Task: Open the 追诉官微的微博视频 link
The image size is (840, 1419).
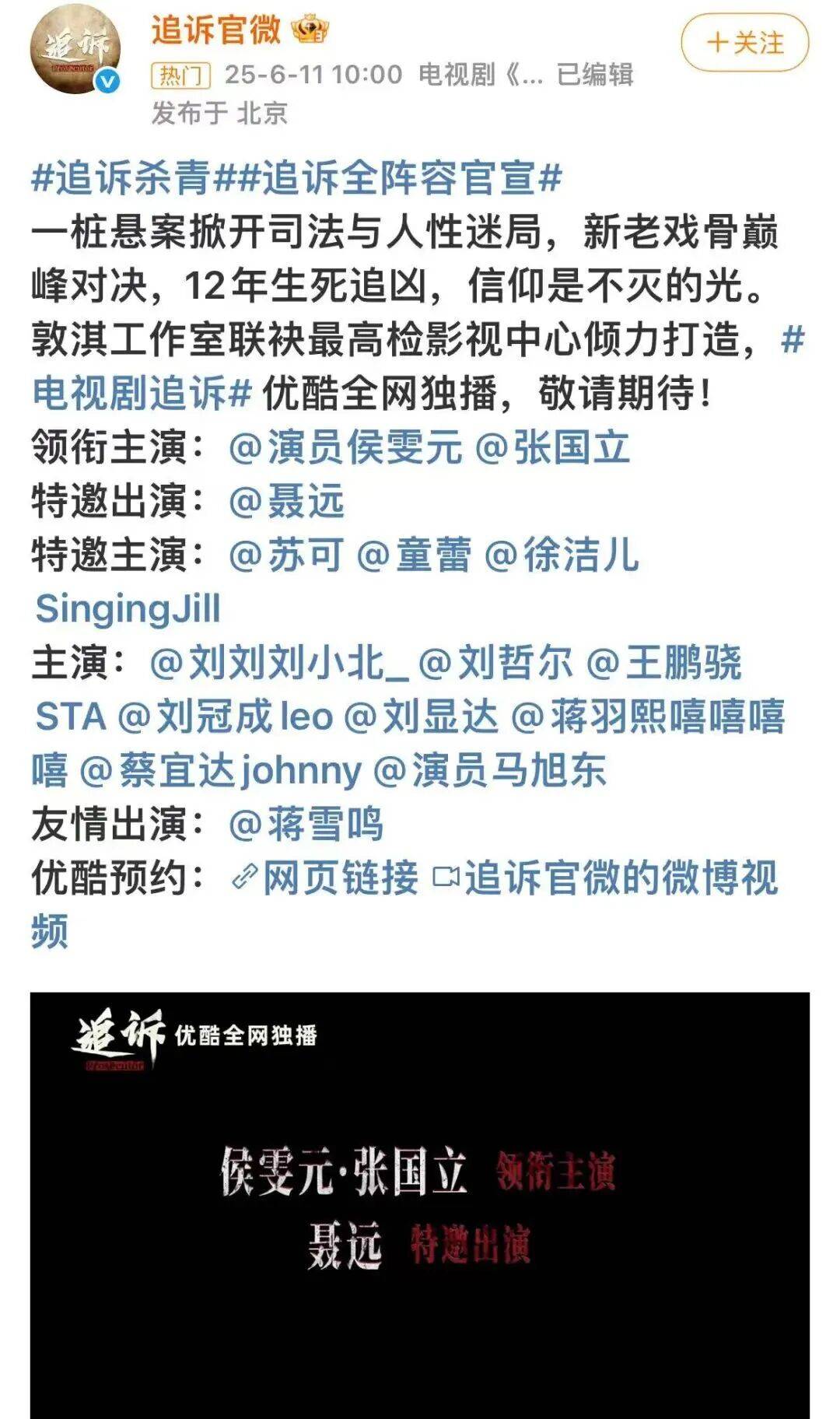Action: [605, 878]
